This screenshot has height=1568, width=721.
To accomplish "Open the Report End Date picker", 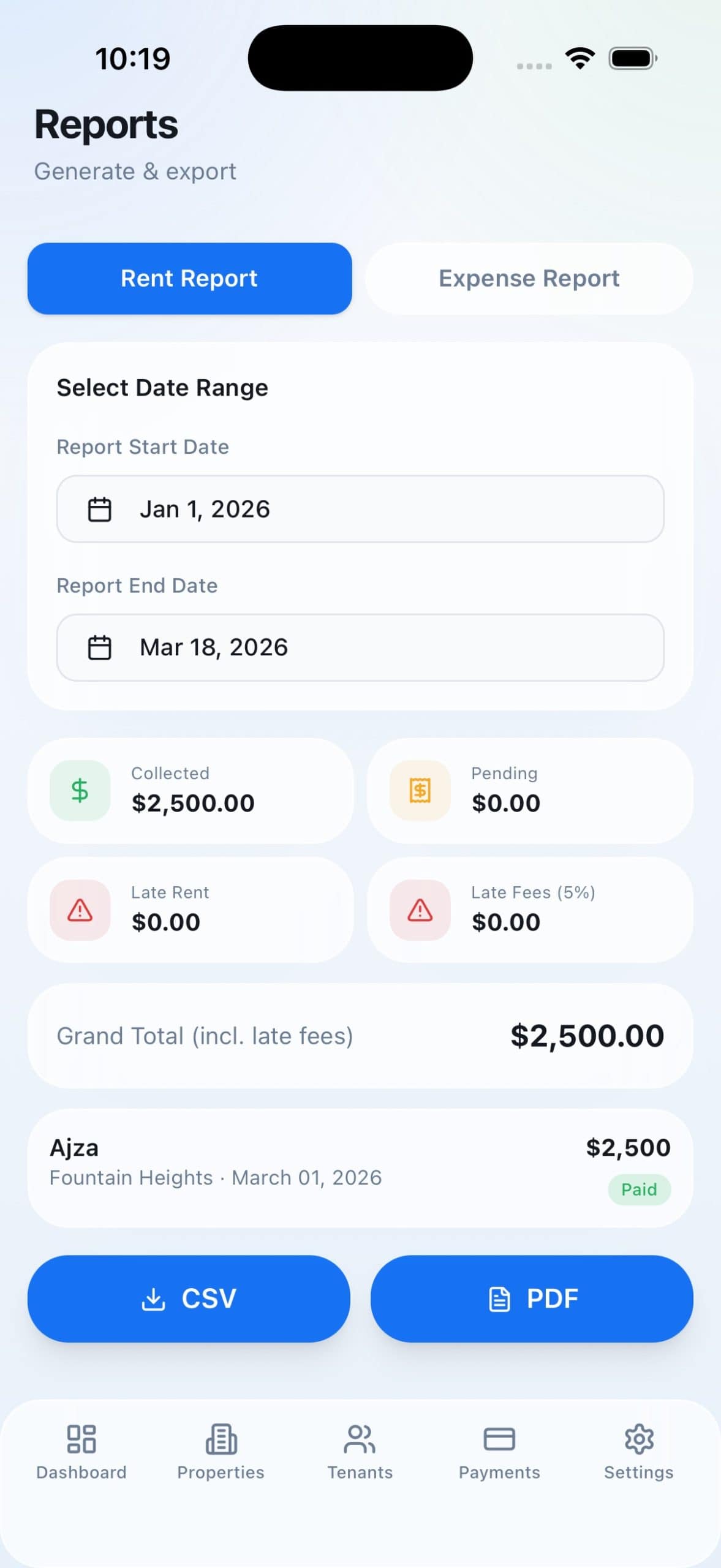I will [x=360, y=646].
